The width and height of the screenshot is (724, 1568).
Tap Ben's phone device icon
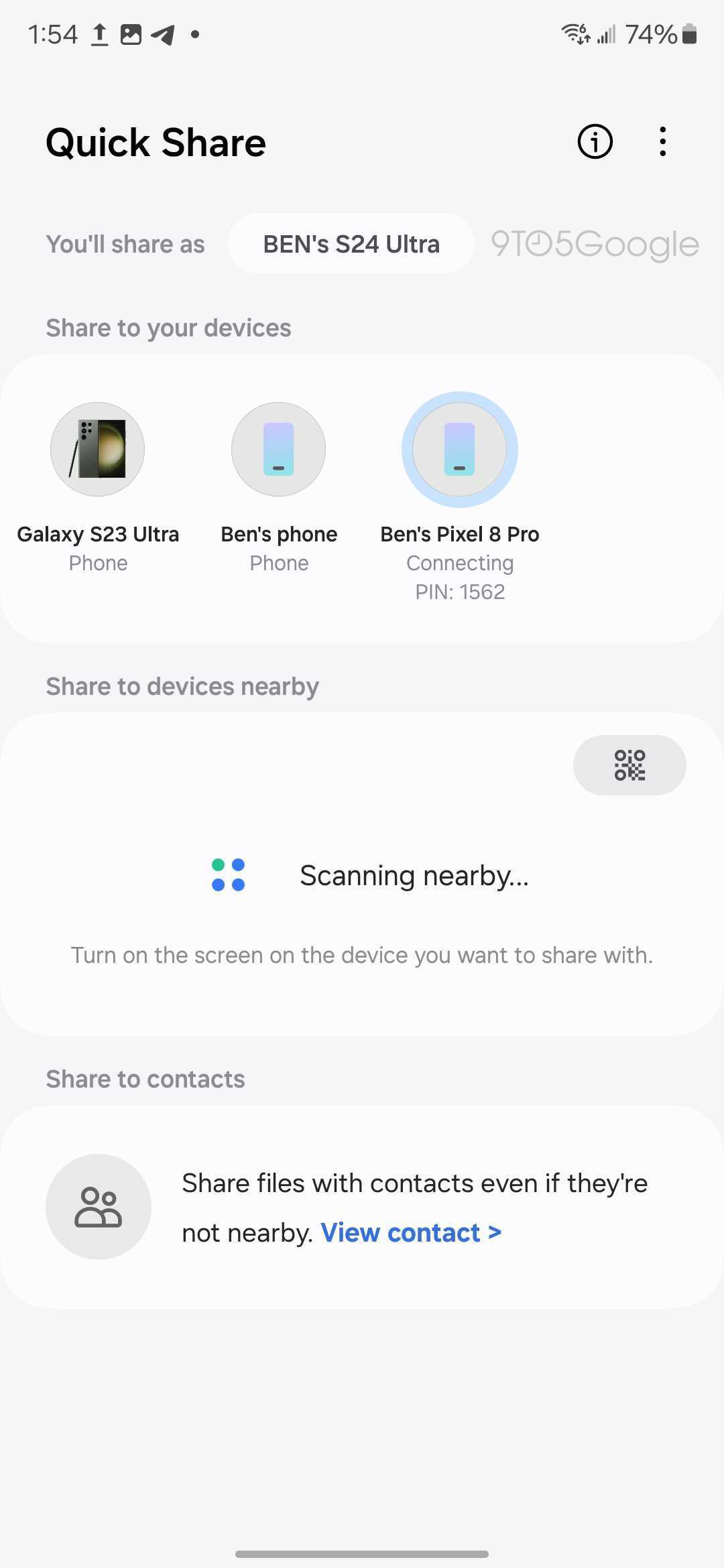tap(278, 449)
